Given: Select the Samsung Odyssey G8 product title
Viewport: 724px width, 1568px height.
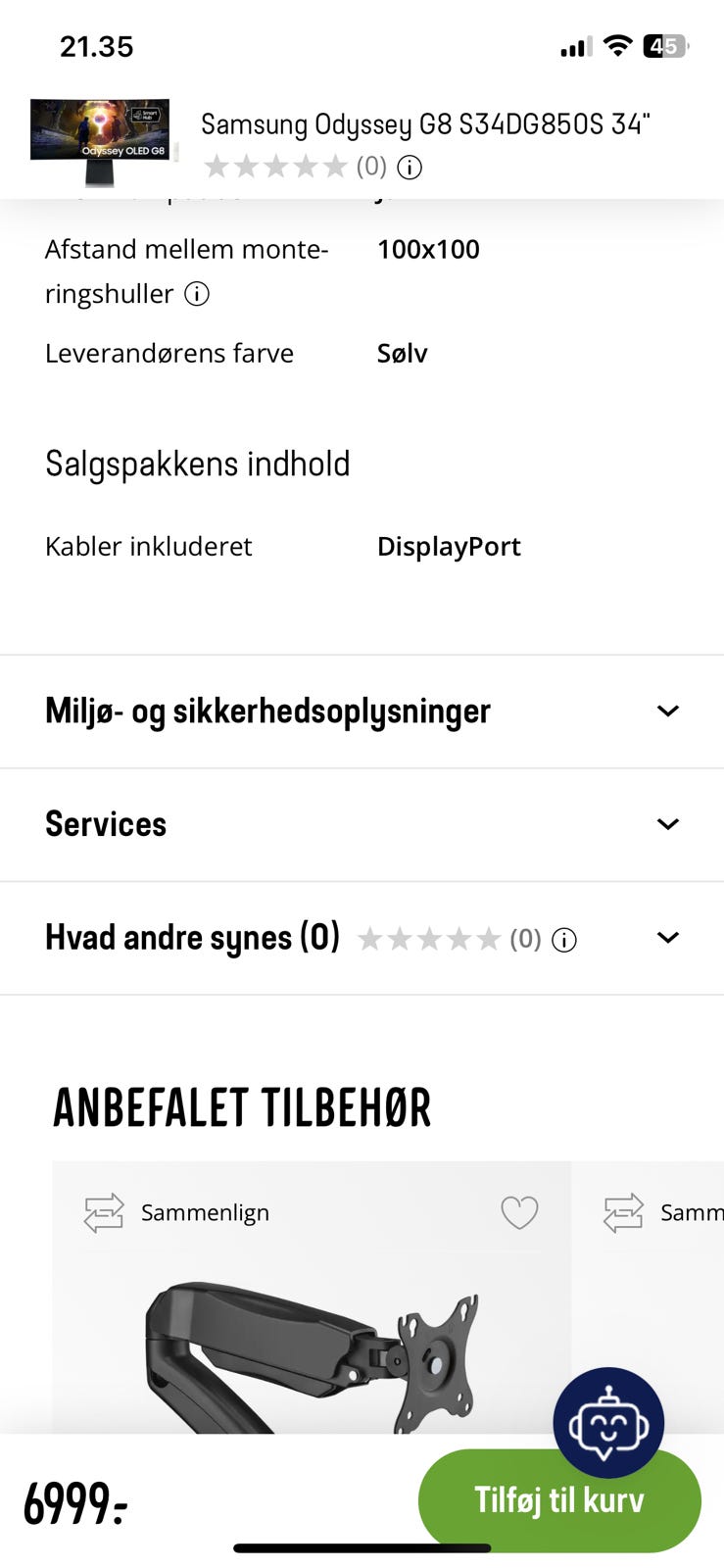Looking at the screenshot, I should [x=426, y=124].
